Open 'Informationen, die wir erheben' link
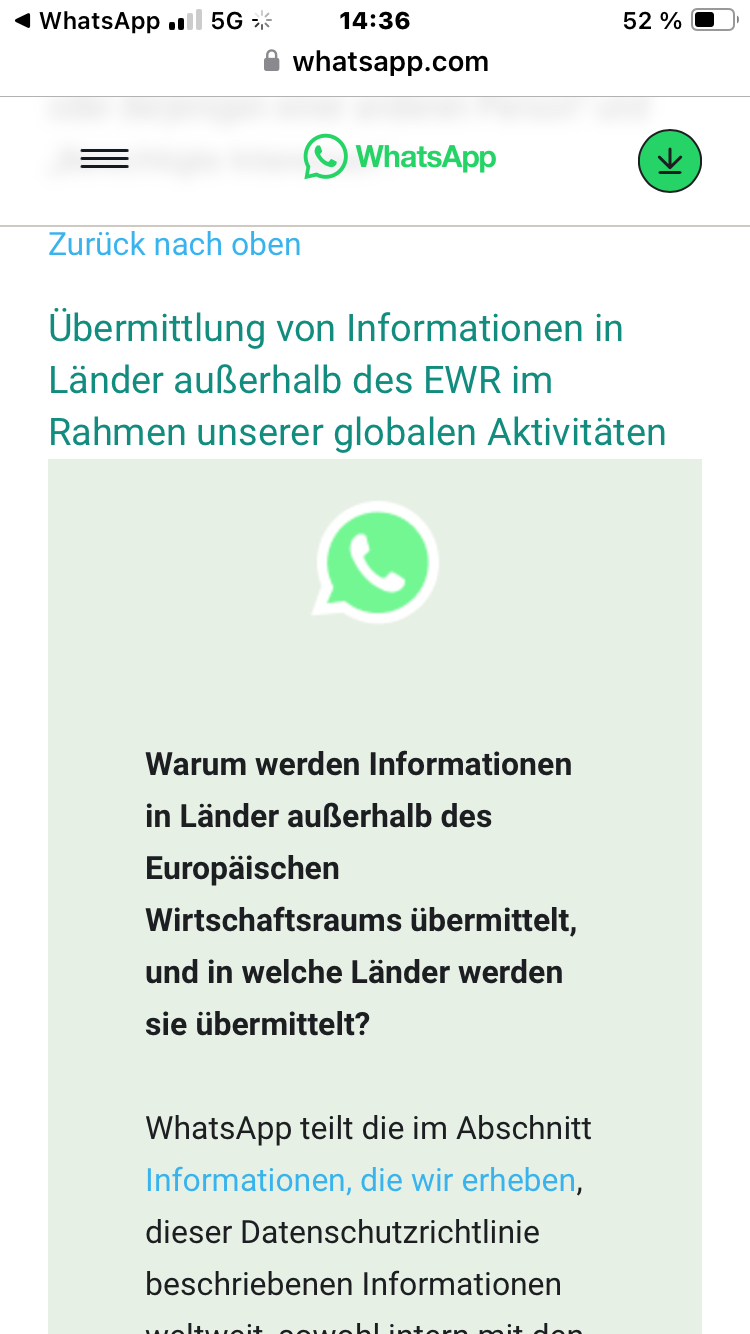Screen dimensions: 750x1334 (x=360, y=1180)
